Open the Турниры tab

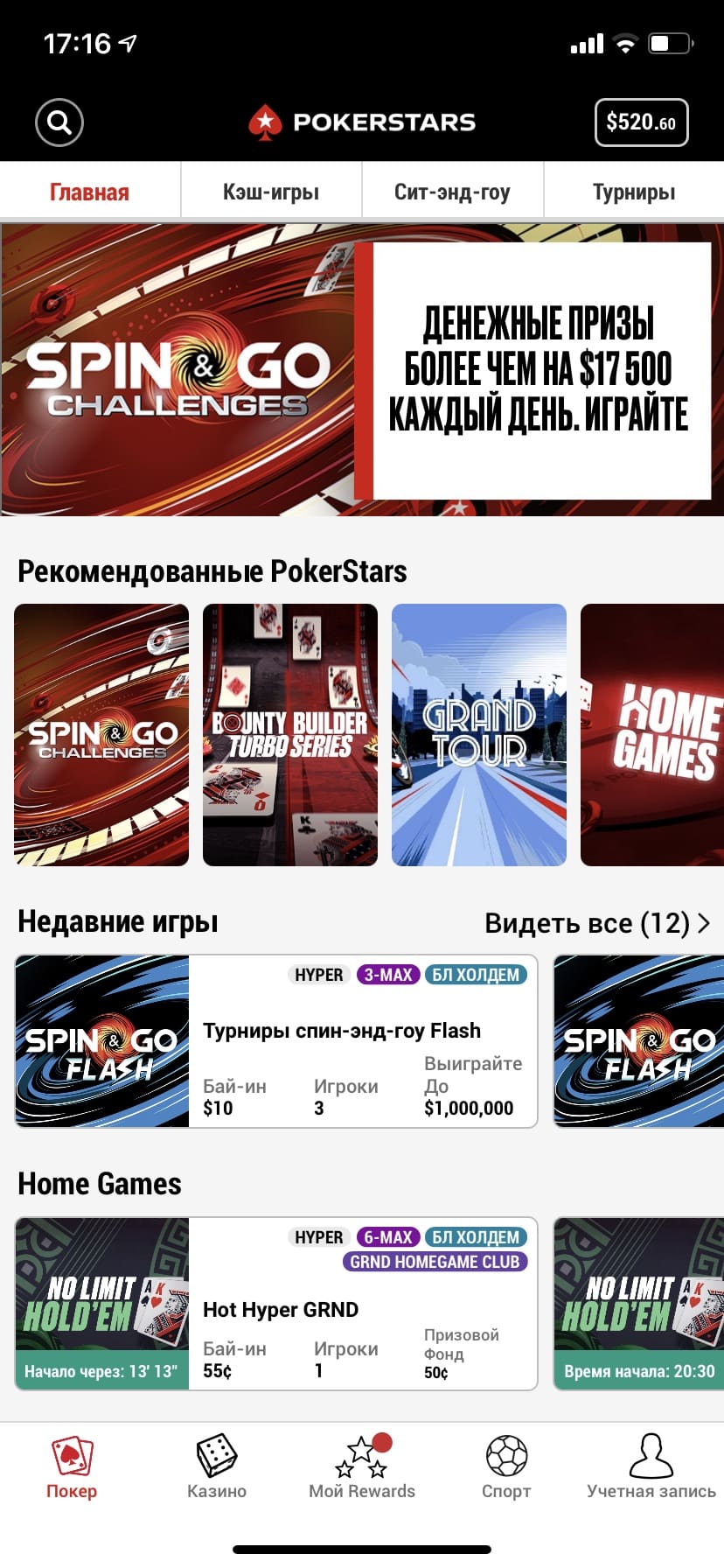pos(634,192)
